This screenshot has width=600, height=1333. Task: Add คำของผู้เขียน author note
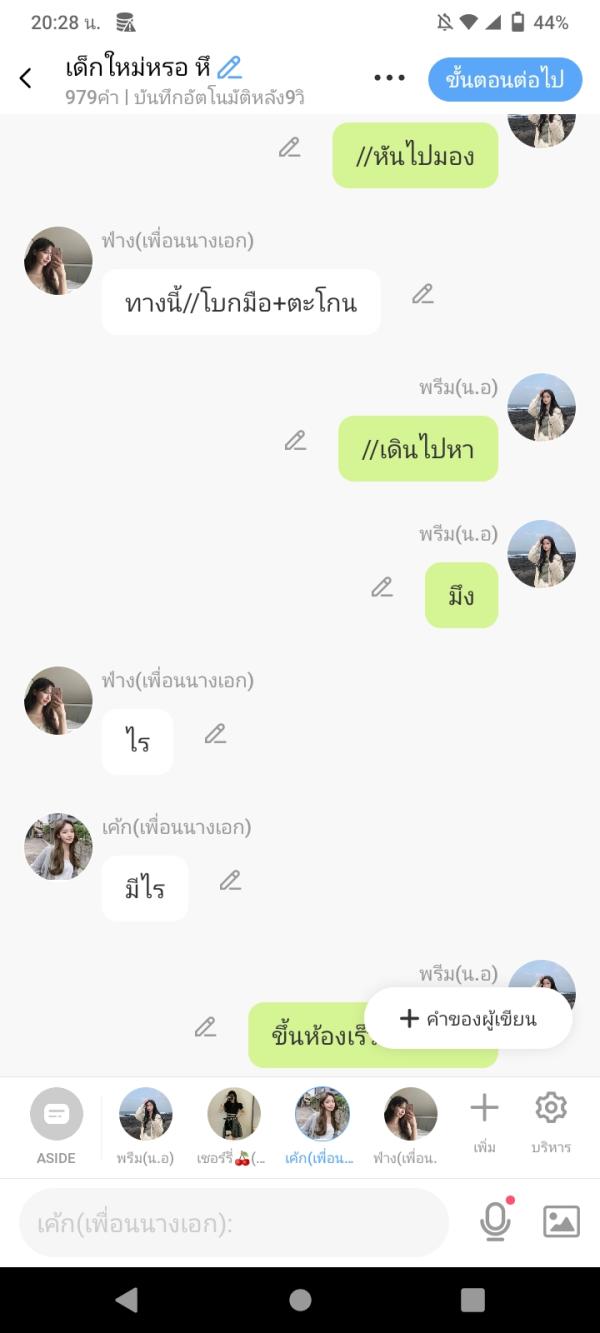[468, 1019]
